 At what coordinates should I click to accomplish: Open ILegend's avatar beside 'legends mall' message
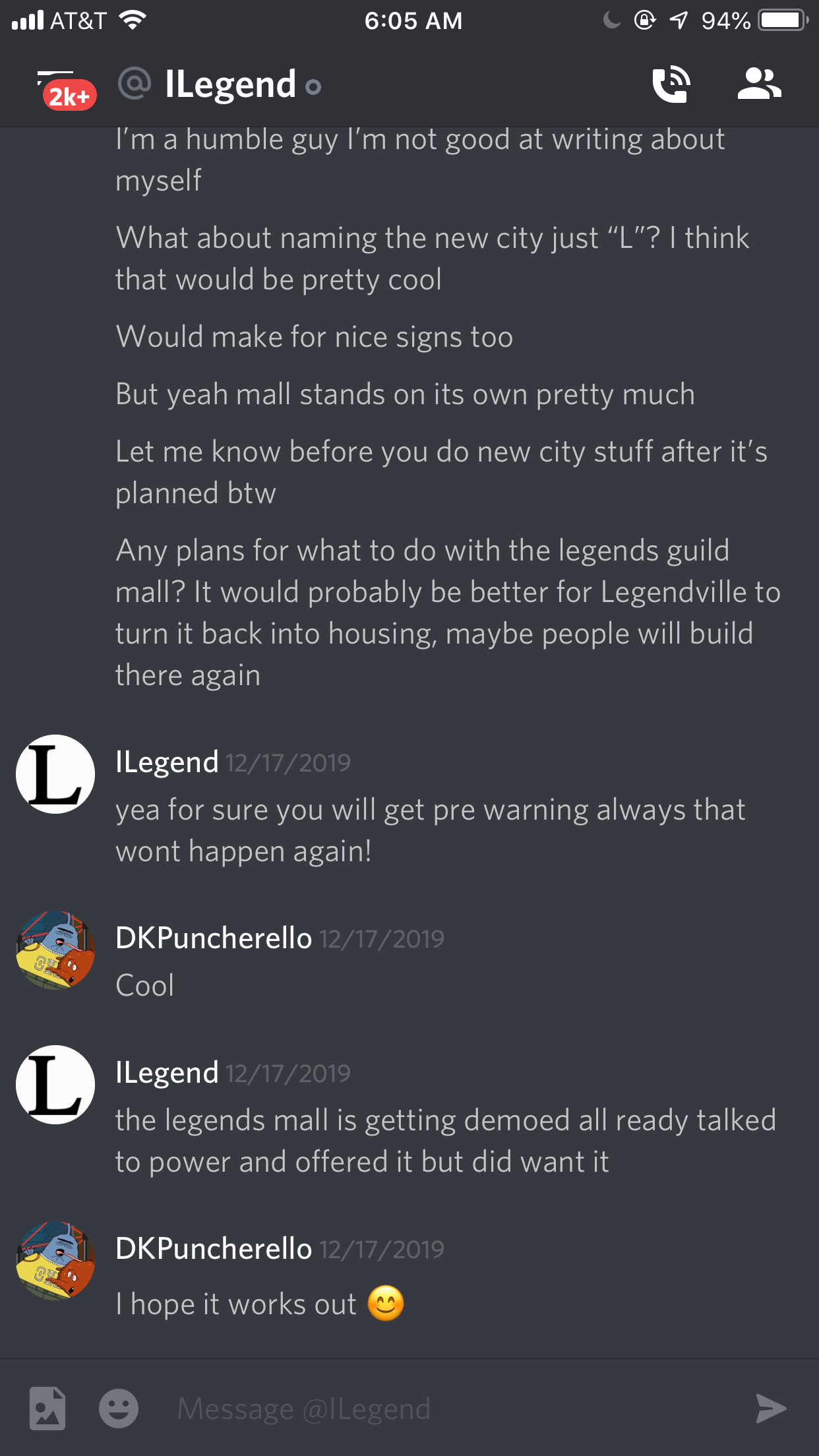click(55, 1085)
